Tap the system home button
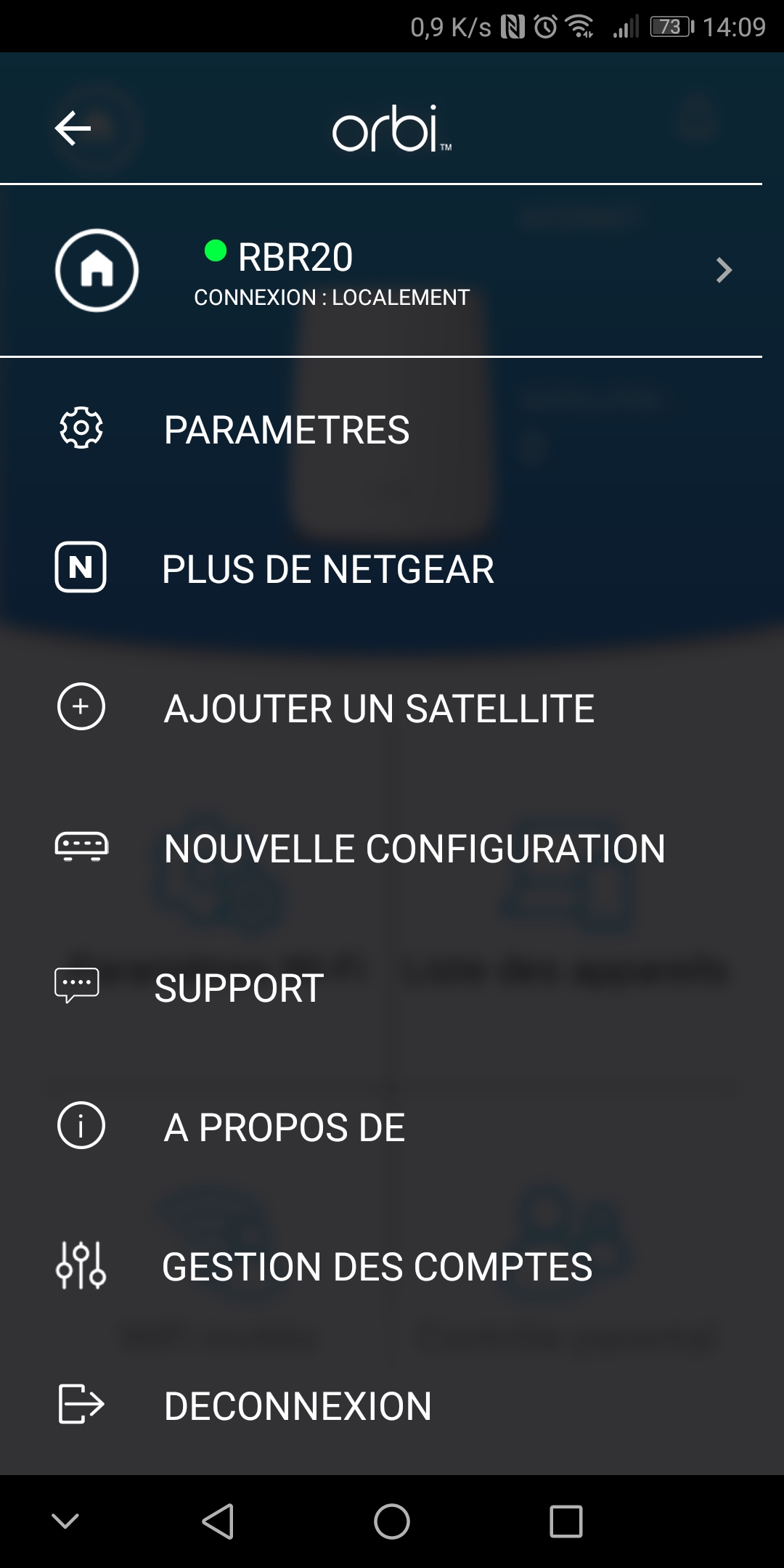Viewport: 784px width, 1568px height. [x=392, y=1521]
